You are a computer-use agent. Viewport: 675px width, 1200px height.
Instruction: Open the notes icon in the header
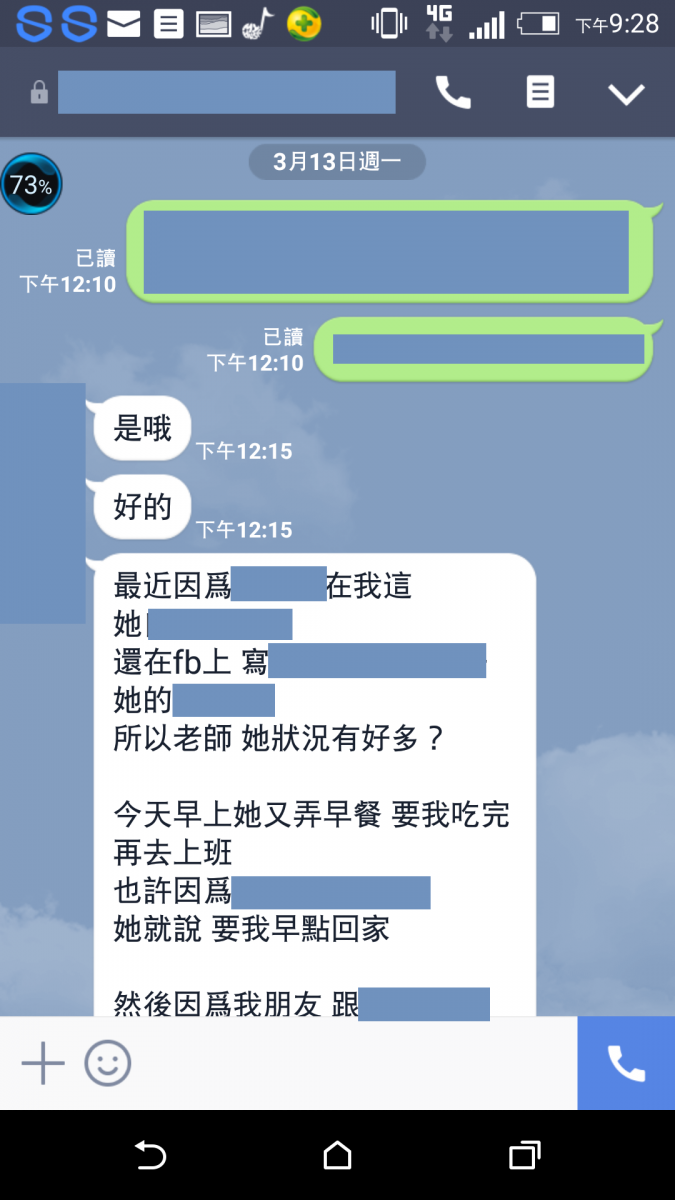tap(540, 93)
